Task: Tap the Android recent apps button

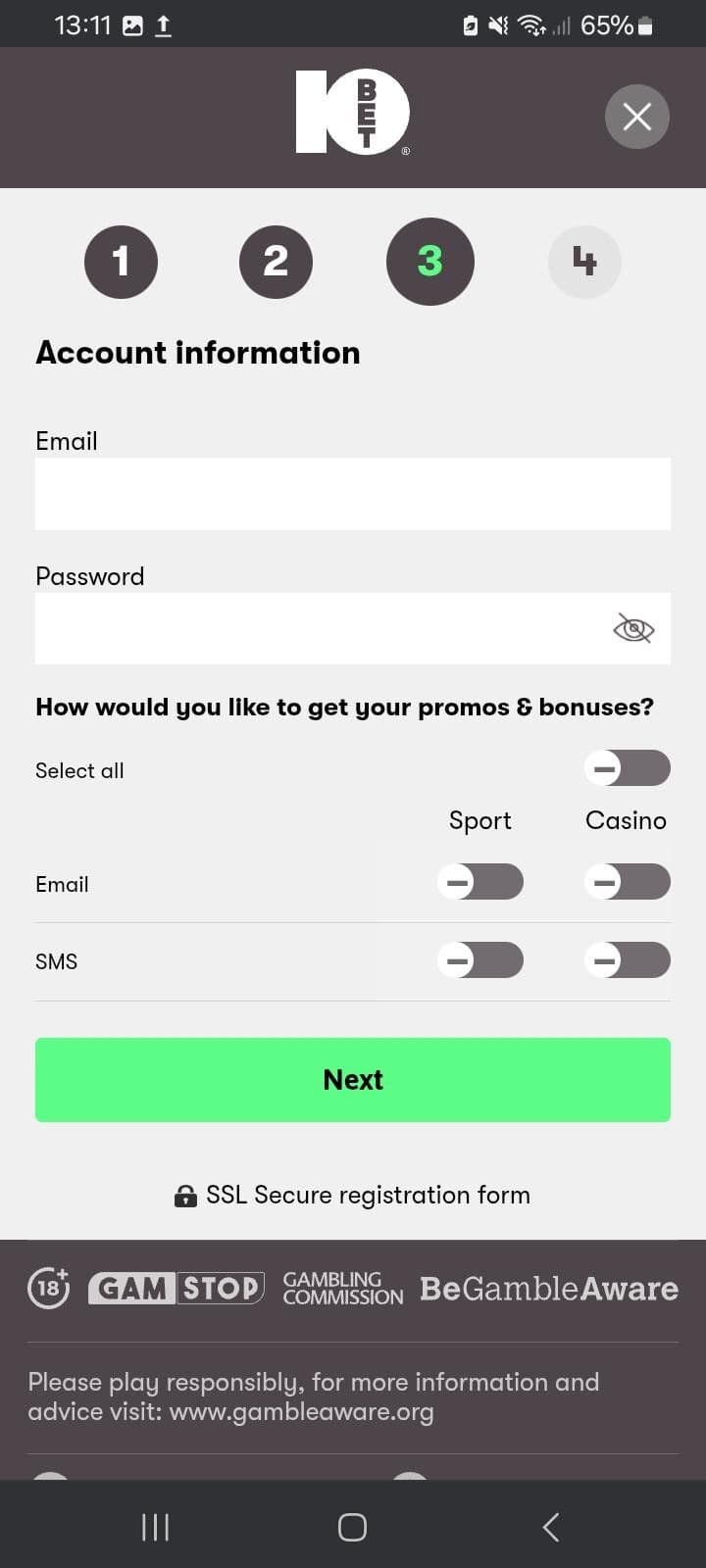Action: (155, 1526)
